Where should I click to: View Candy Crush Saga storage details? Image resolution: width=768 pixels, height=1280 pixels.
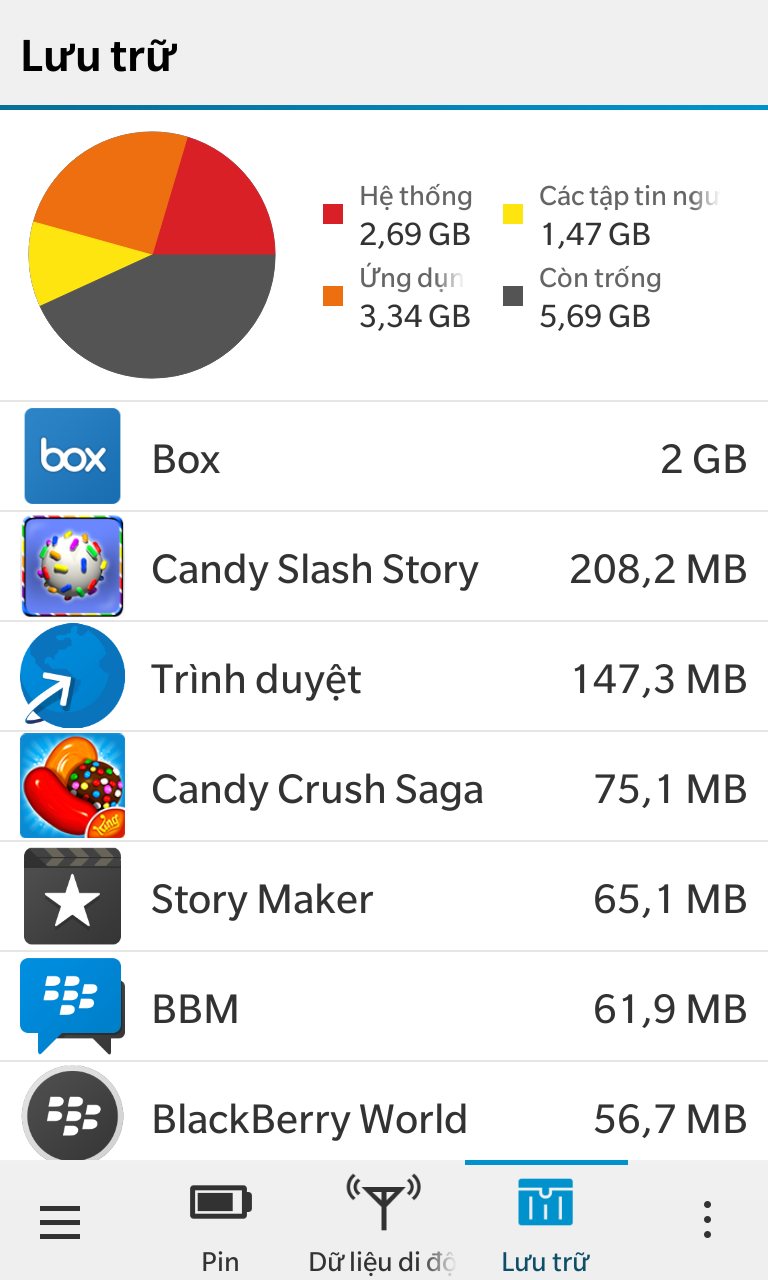[x=384, y=787]
